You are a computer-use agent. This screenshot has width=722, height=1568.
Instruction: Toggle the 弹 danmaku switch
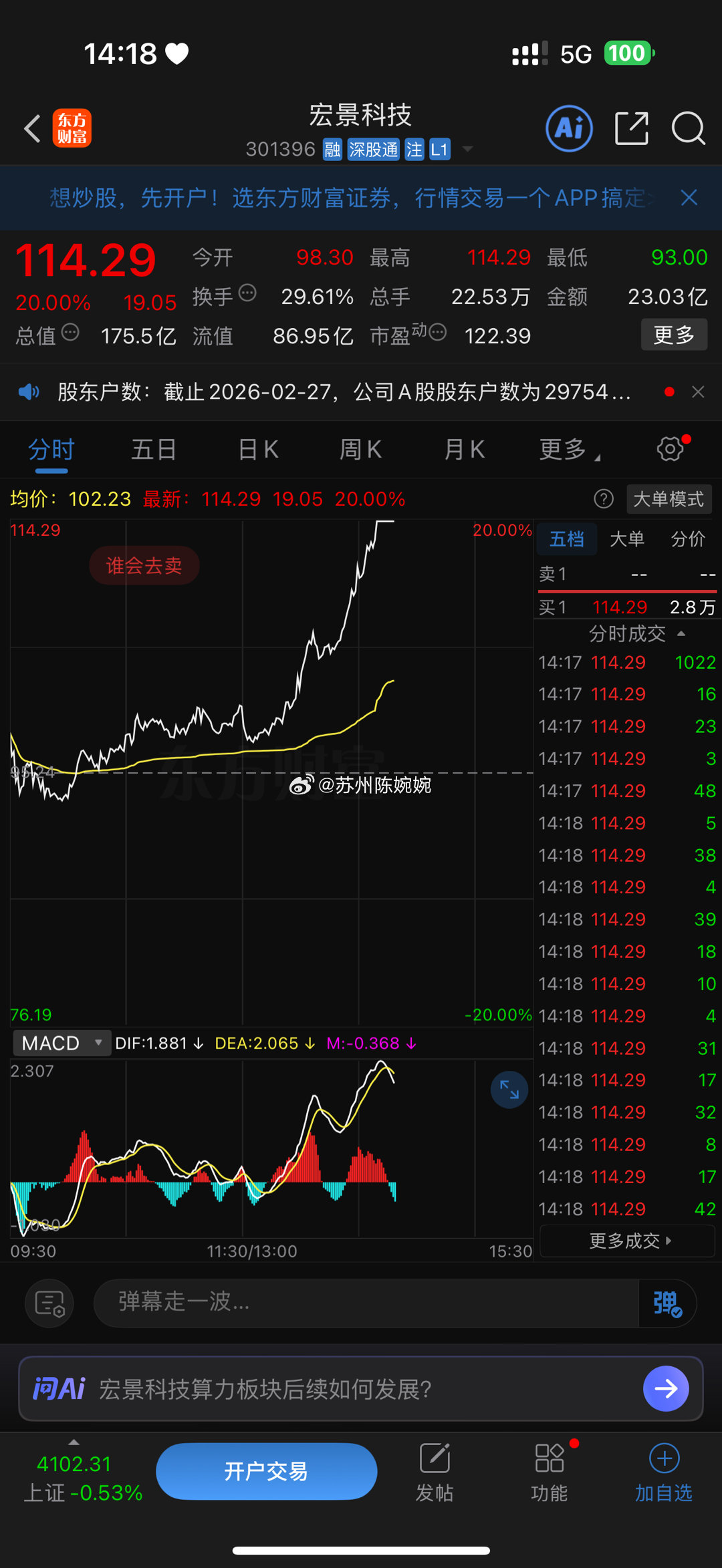coord(667,1303)
